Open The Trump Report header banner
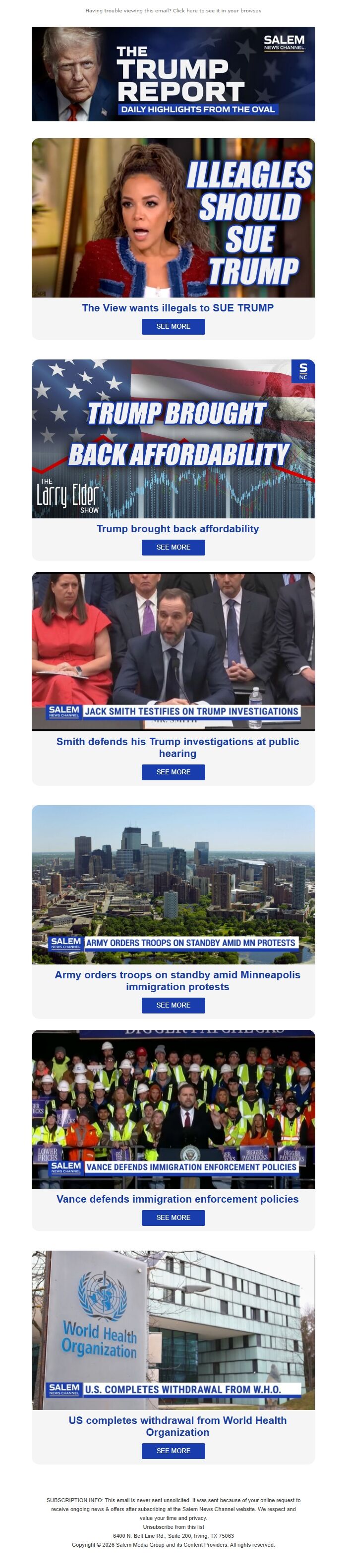 (173, 74)
